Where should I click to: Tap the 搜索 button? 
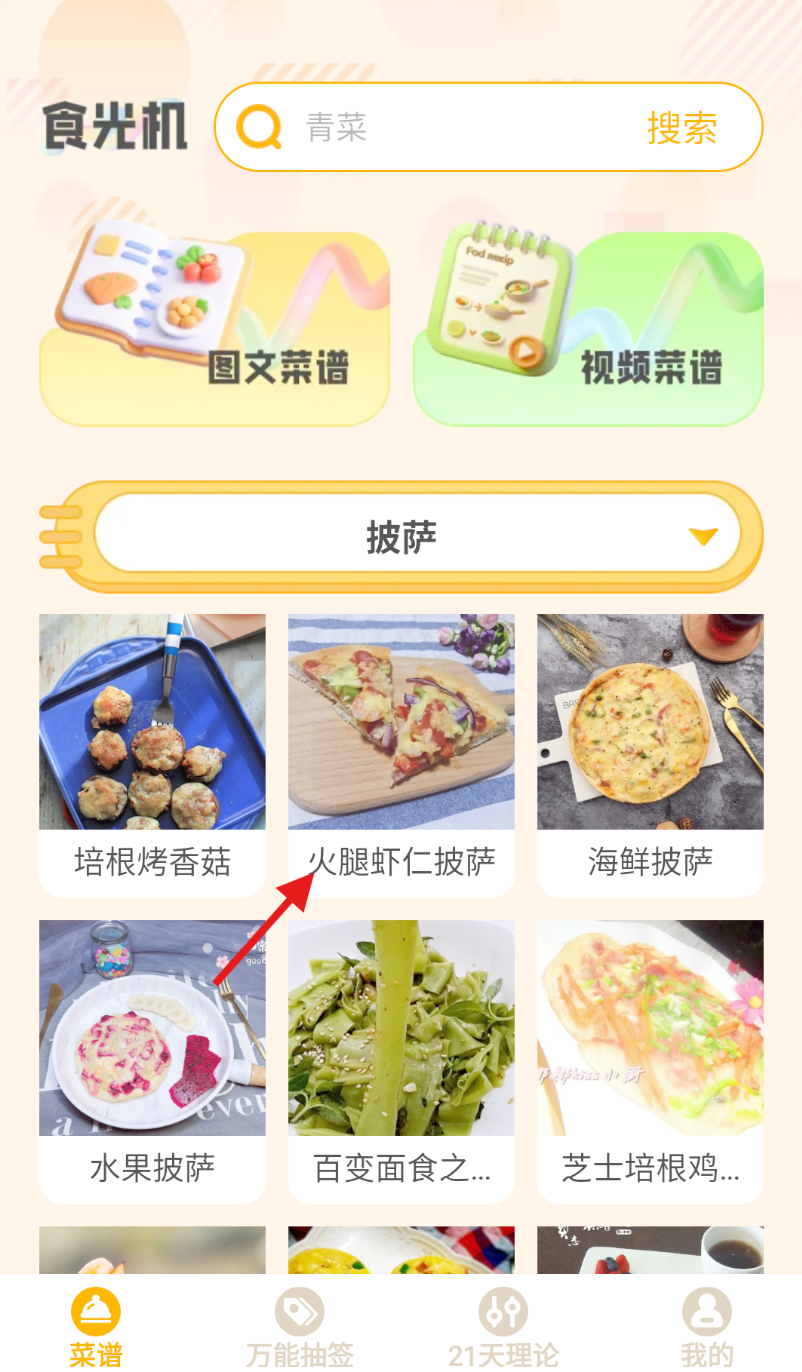tap(682, 128)
